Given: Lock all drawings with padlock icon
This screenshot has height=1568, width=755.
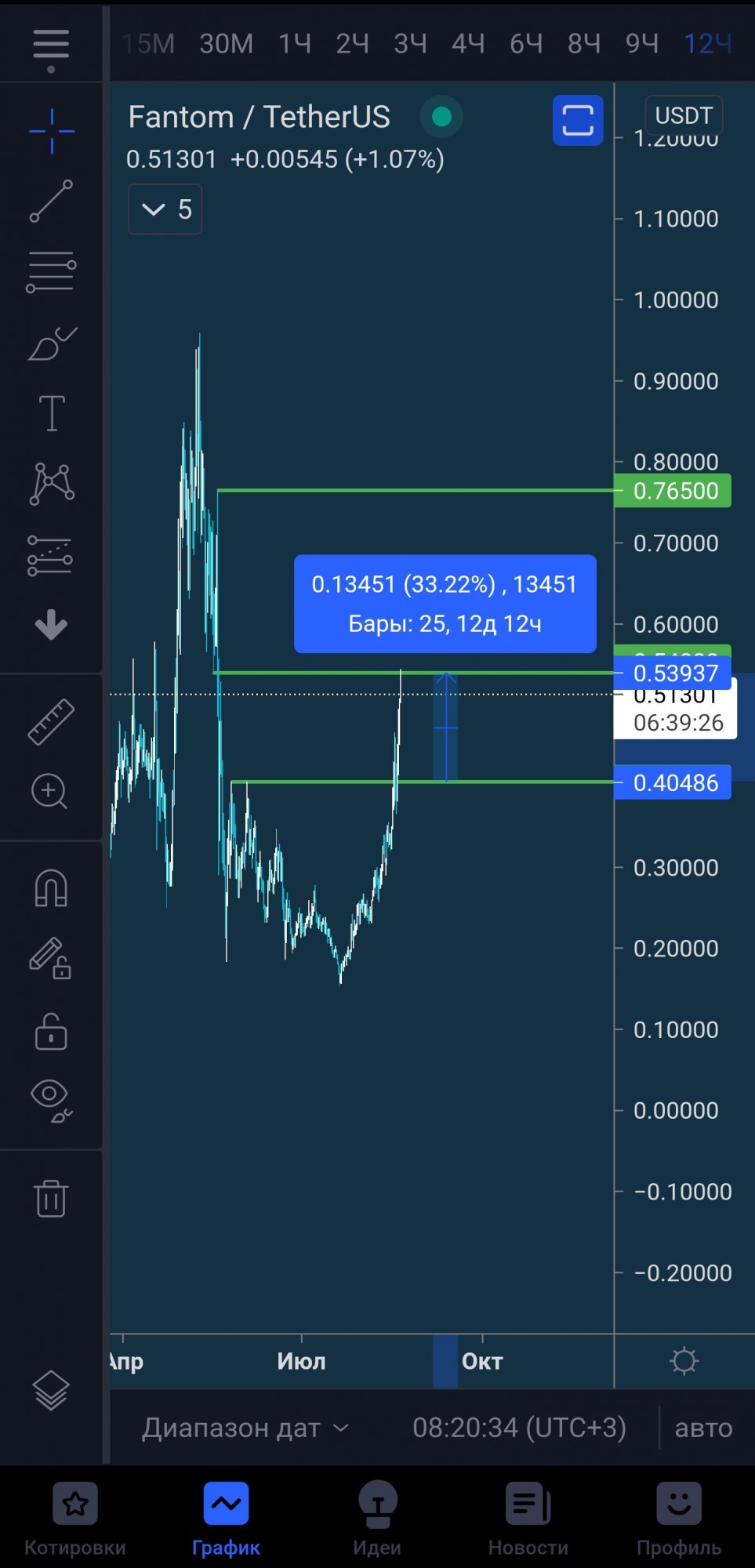Looking at the screenshot, I should [x=51, y=1031].
